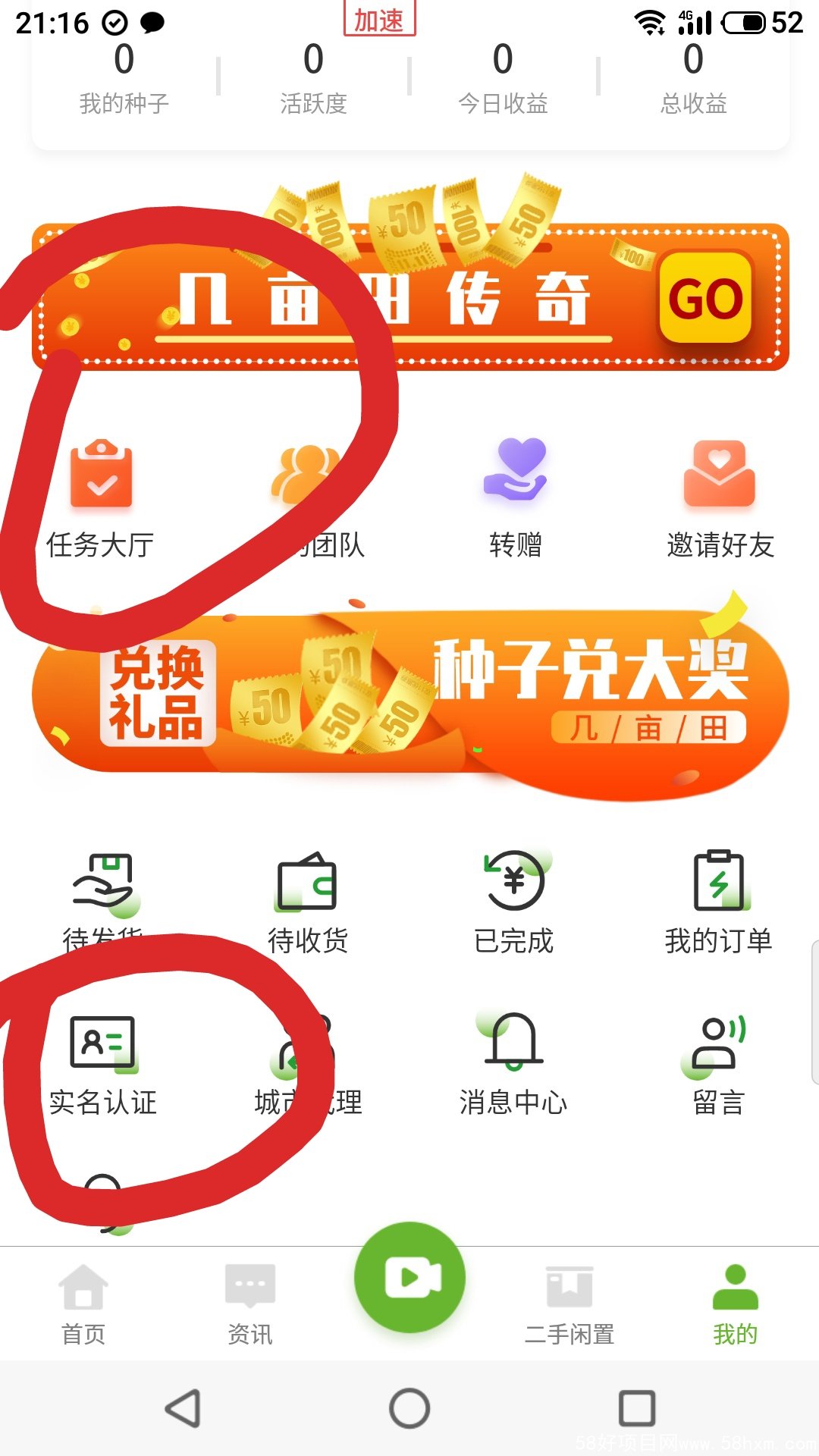Go back with system back button
Viewport: 819px width, 1456px height.
click(x=183, y=1408)
